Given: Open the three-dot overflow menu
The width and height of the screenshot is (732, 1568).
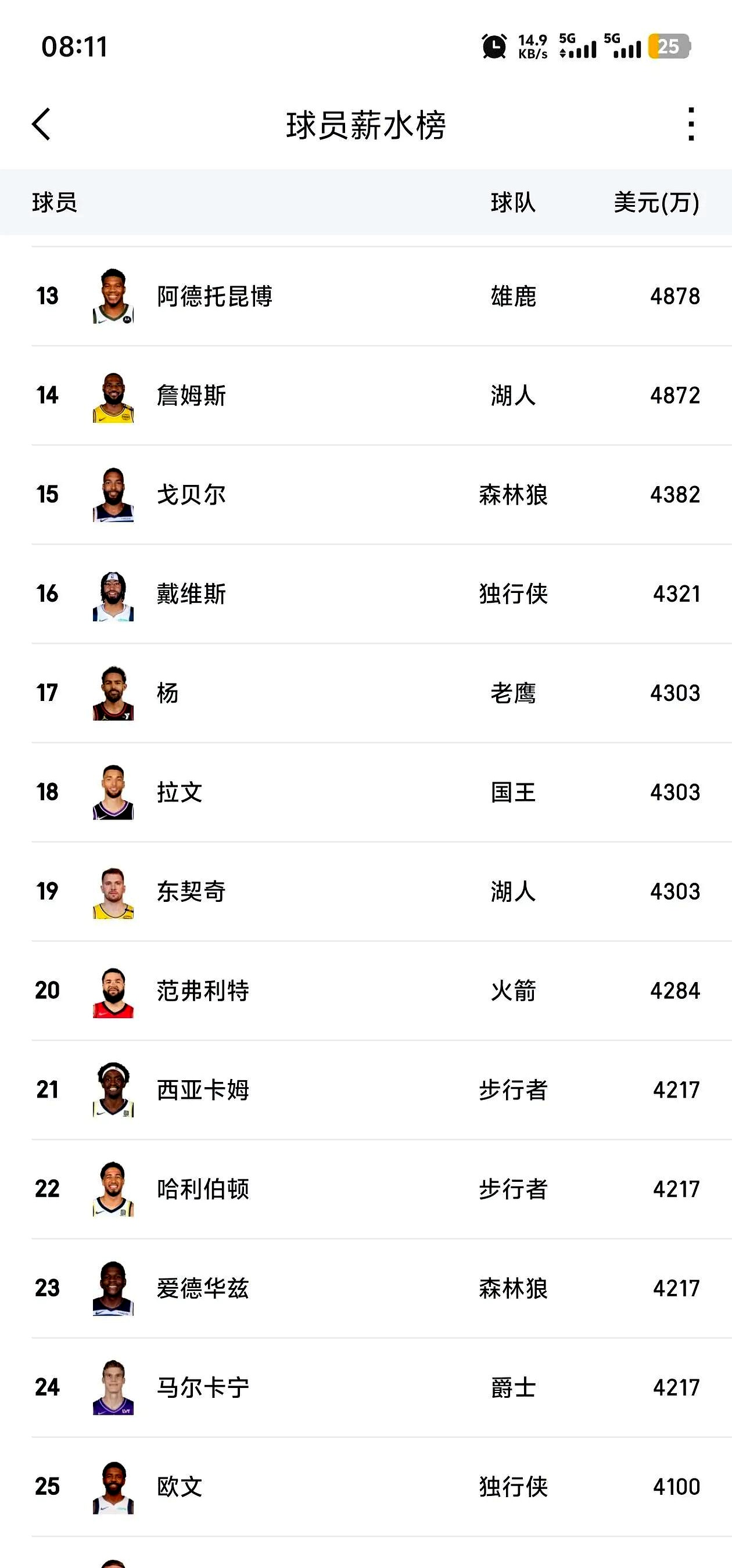Looking at the screenshot, I should [691, 125].
